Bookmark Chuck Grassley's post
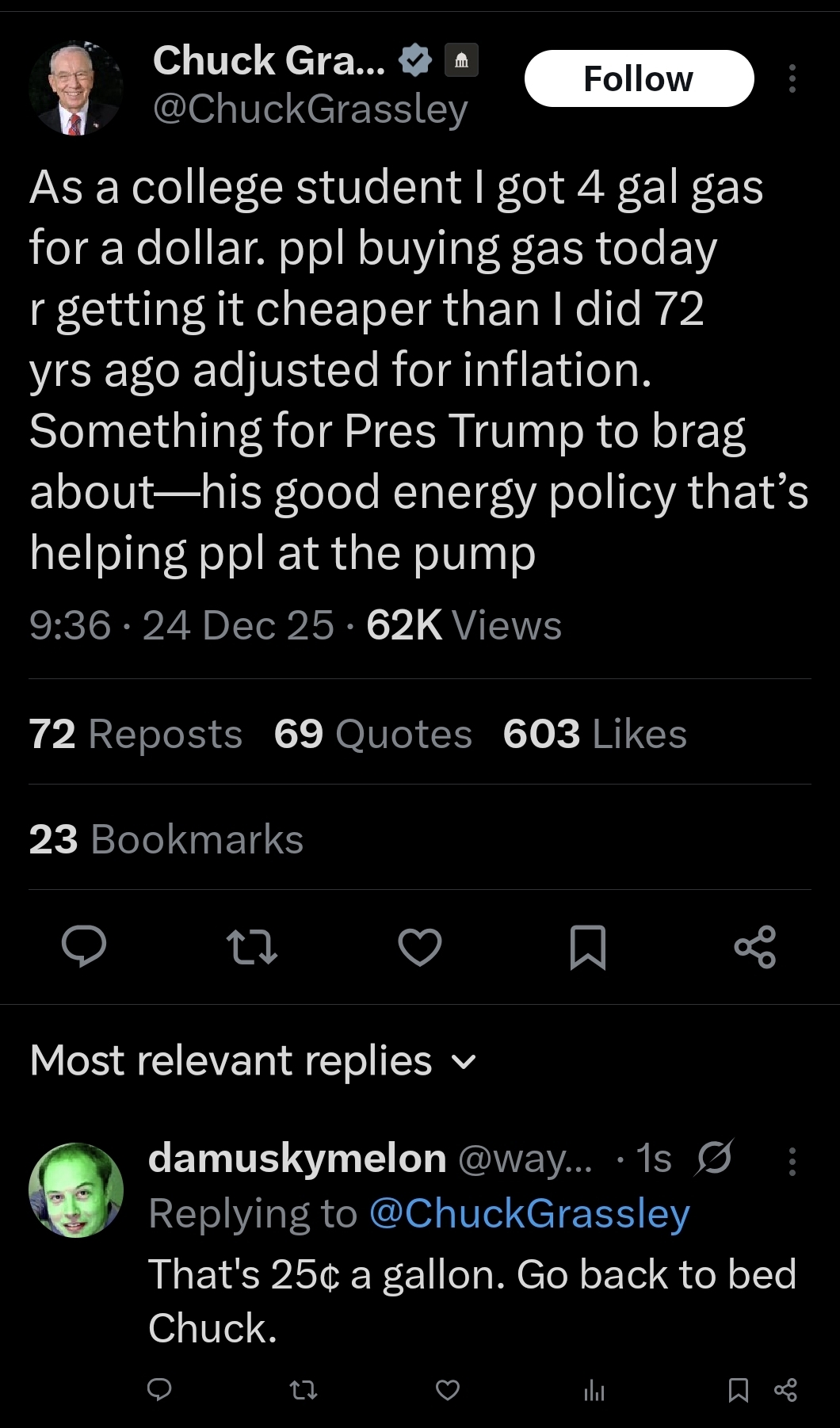This screenshot has height=1428, width=840. [x=587, y=947]
